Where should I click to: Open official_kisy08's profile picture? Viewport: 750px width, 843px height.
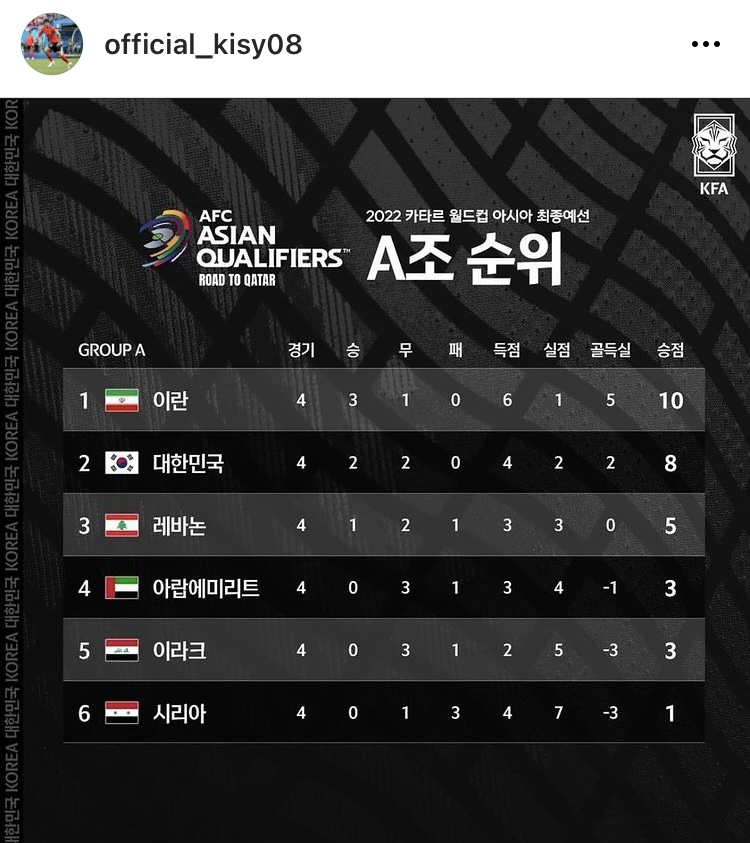click(52, 45)
